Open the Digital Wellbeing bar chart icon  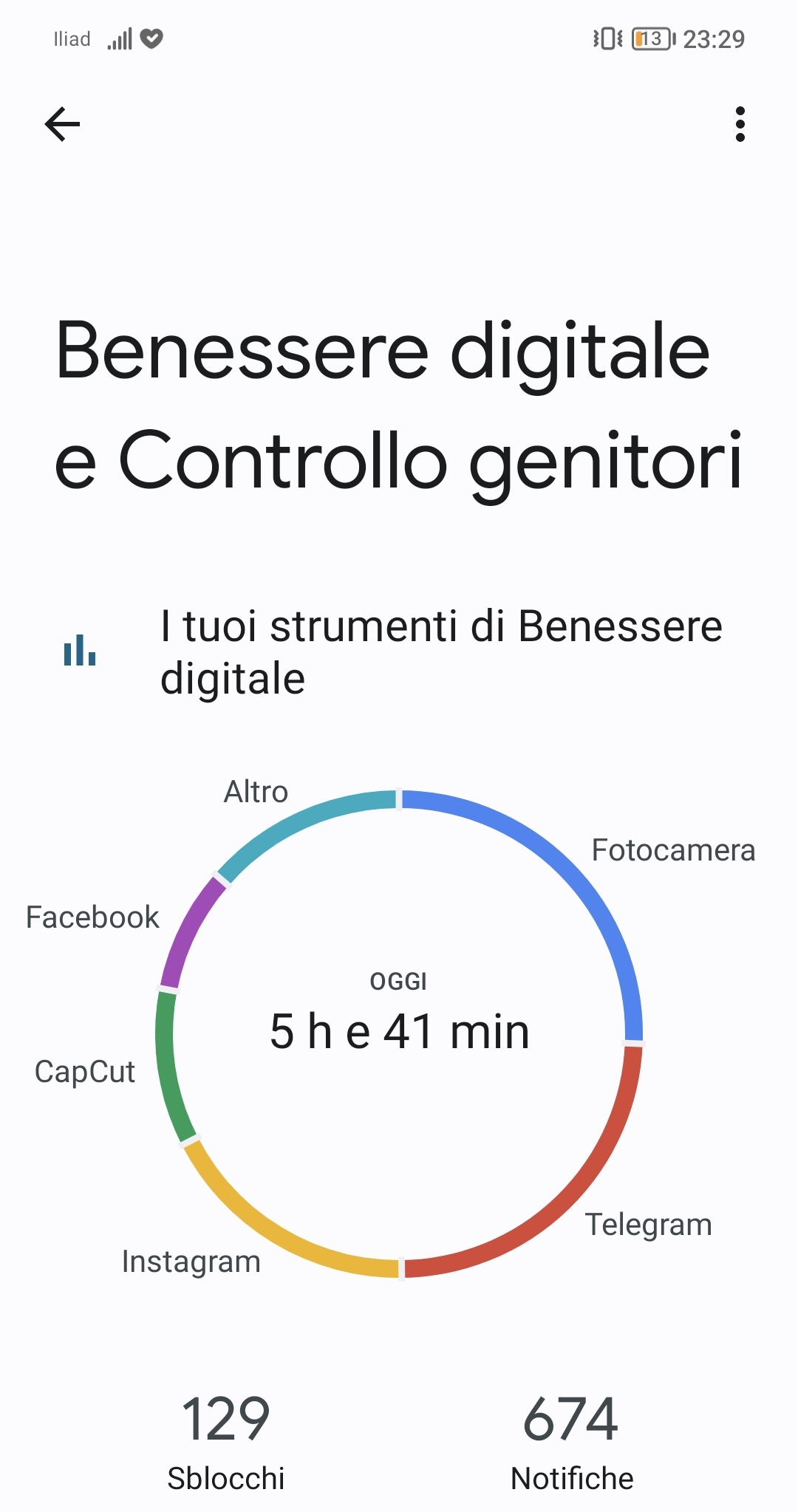[79, 653]
